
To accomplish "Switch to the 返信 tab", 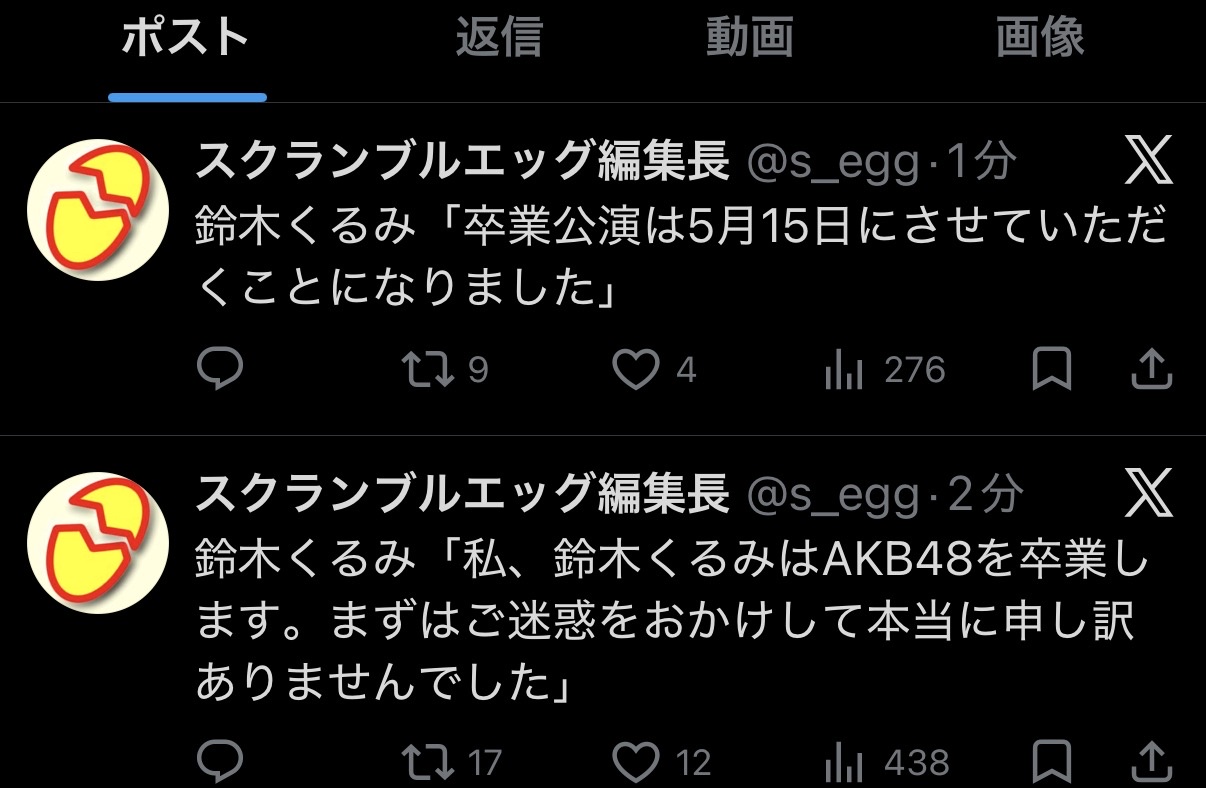I will tap(498, 39).
